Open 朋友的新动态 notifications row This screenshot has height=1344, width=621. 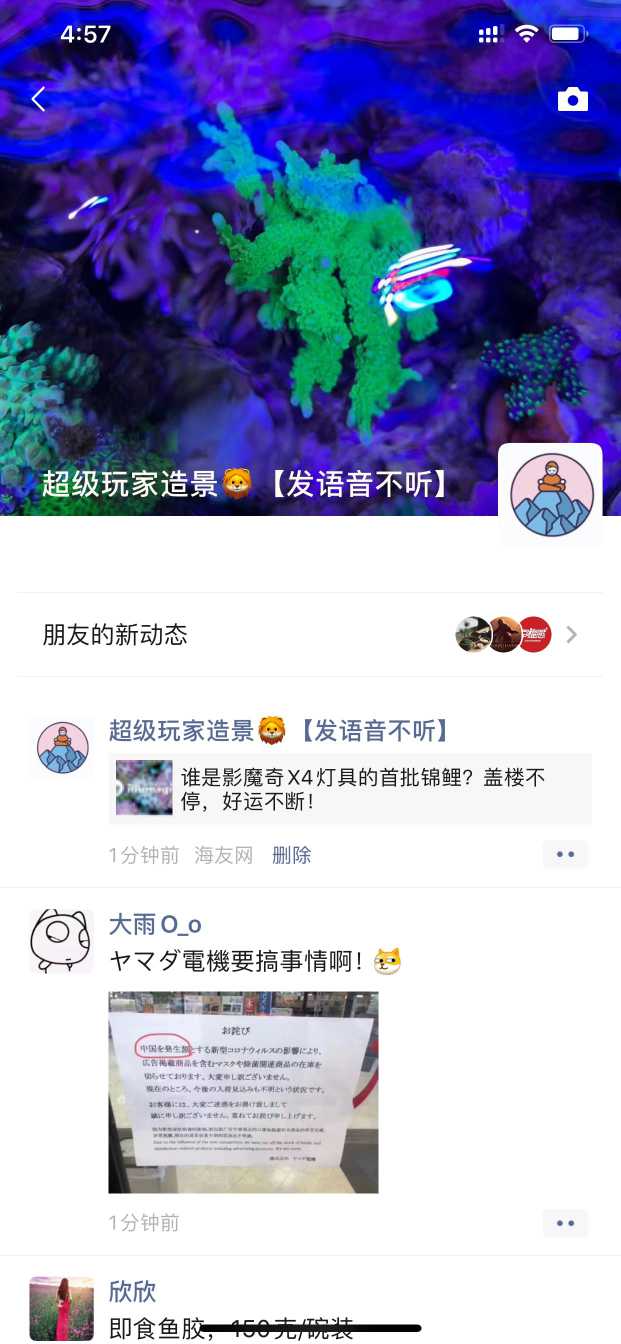(310, 634)
